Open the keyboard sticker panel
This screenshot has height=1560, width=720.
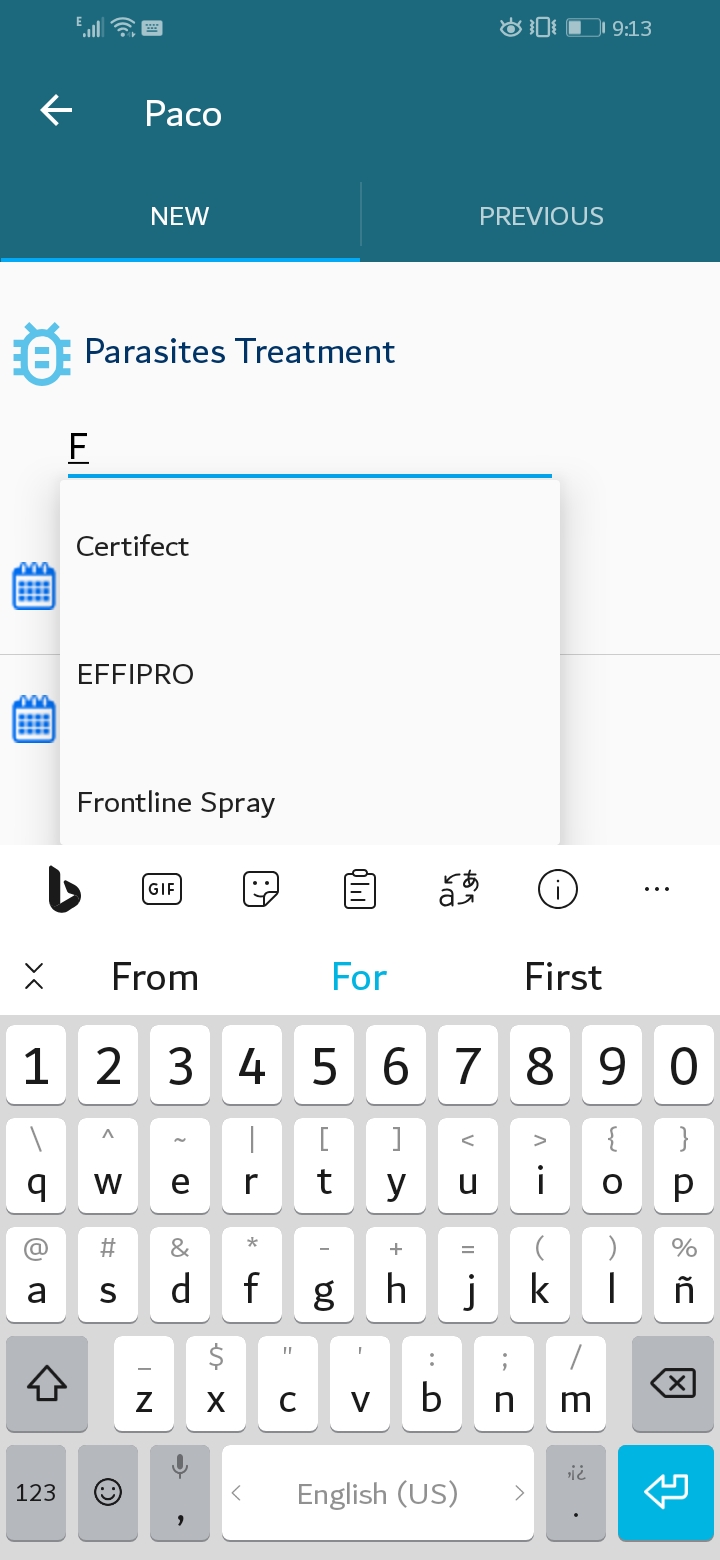pyautogui.click(x=261, y=888)
